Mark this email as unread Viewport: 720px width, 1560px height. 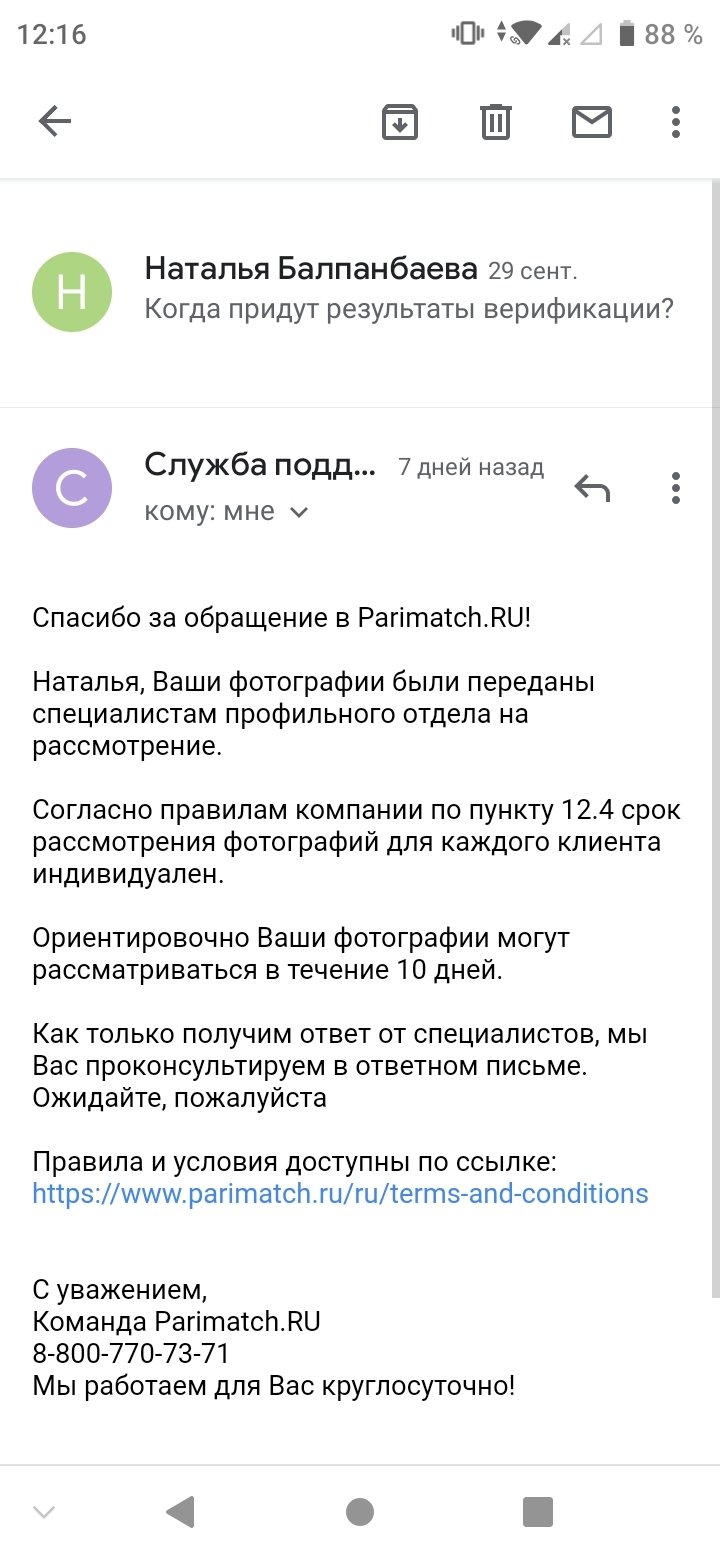591,122
